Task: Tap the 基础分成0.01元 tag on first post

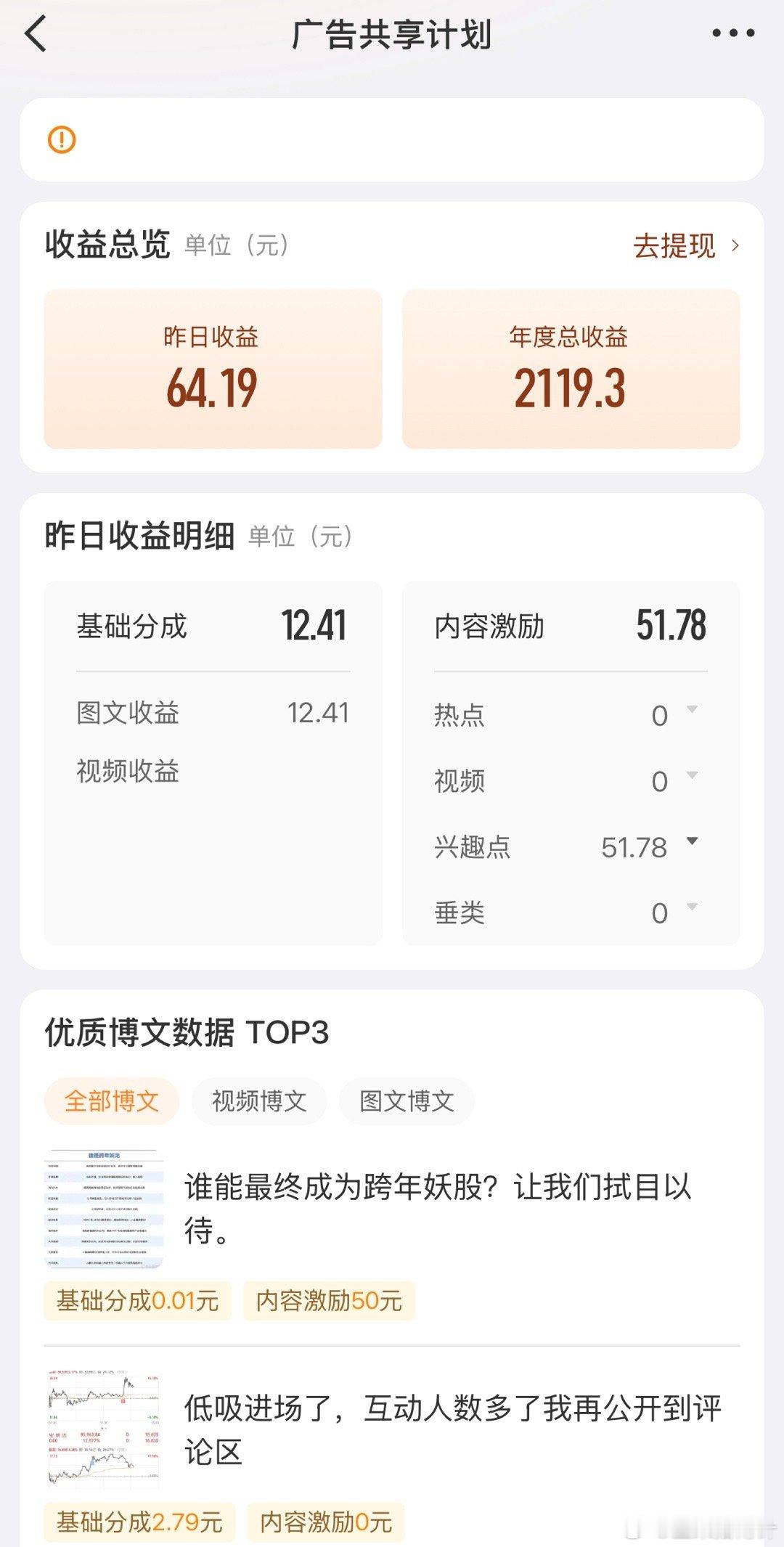Action: [x=136, y=1302]
